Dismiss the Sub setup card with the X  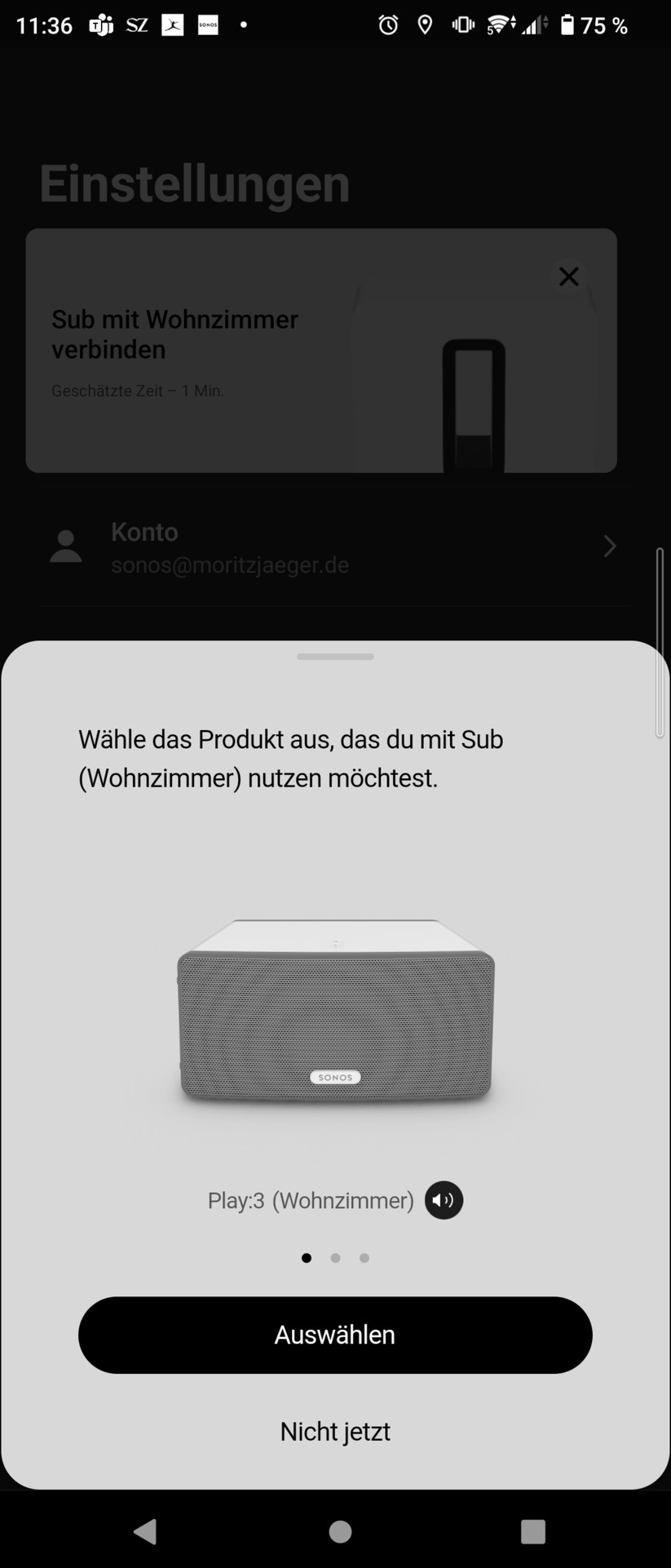pyautogui.click(x=568, y=277)
